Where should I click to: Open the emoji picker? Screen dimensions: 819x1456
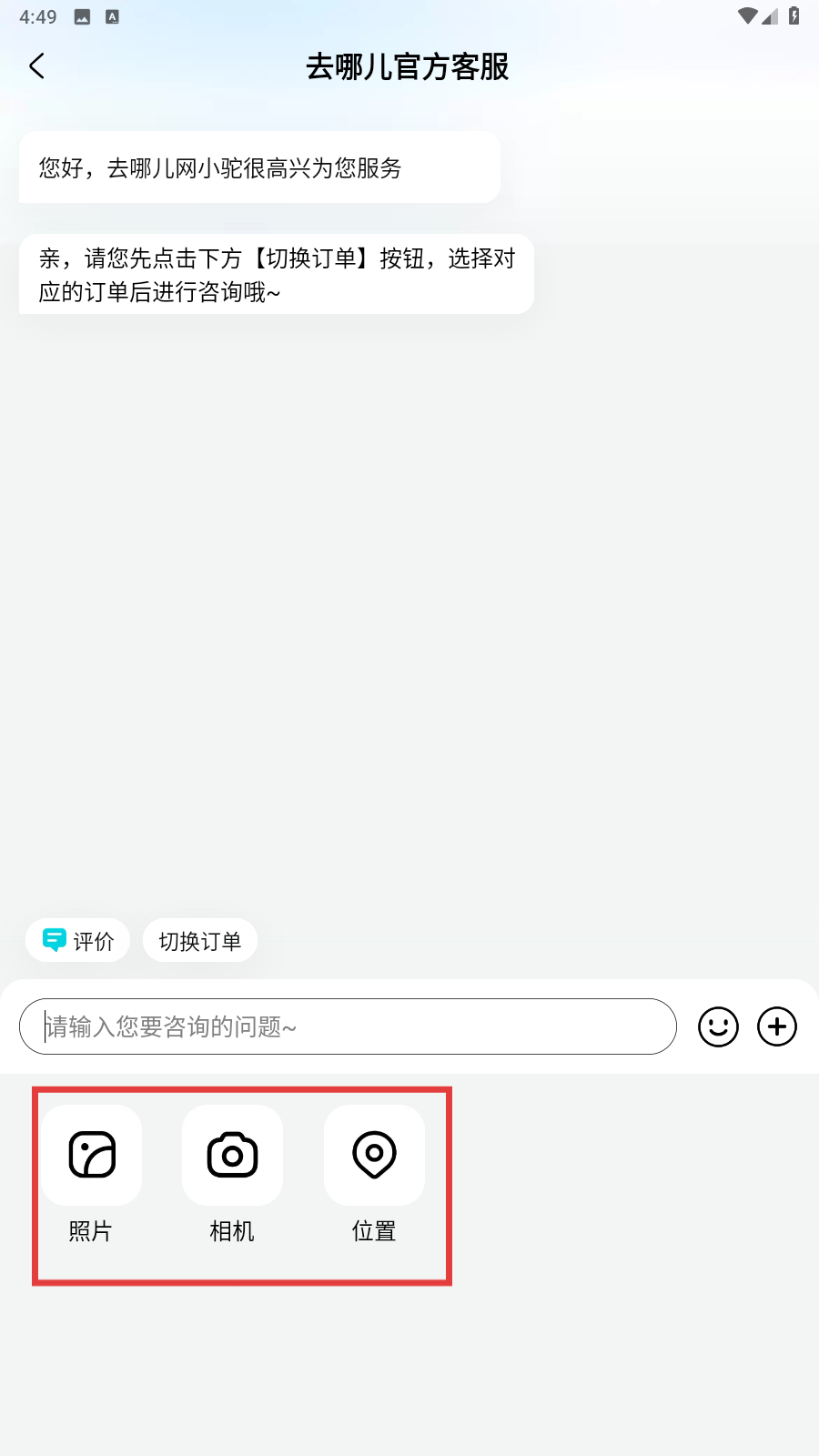tap(718, 1026)
